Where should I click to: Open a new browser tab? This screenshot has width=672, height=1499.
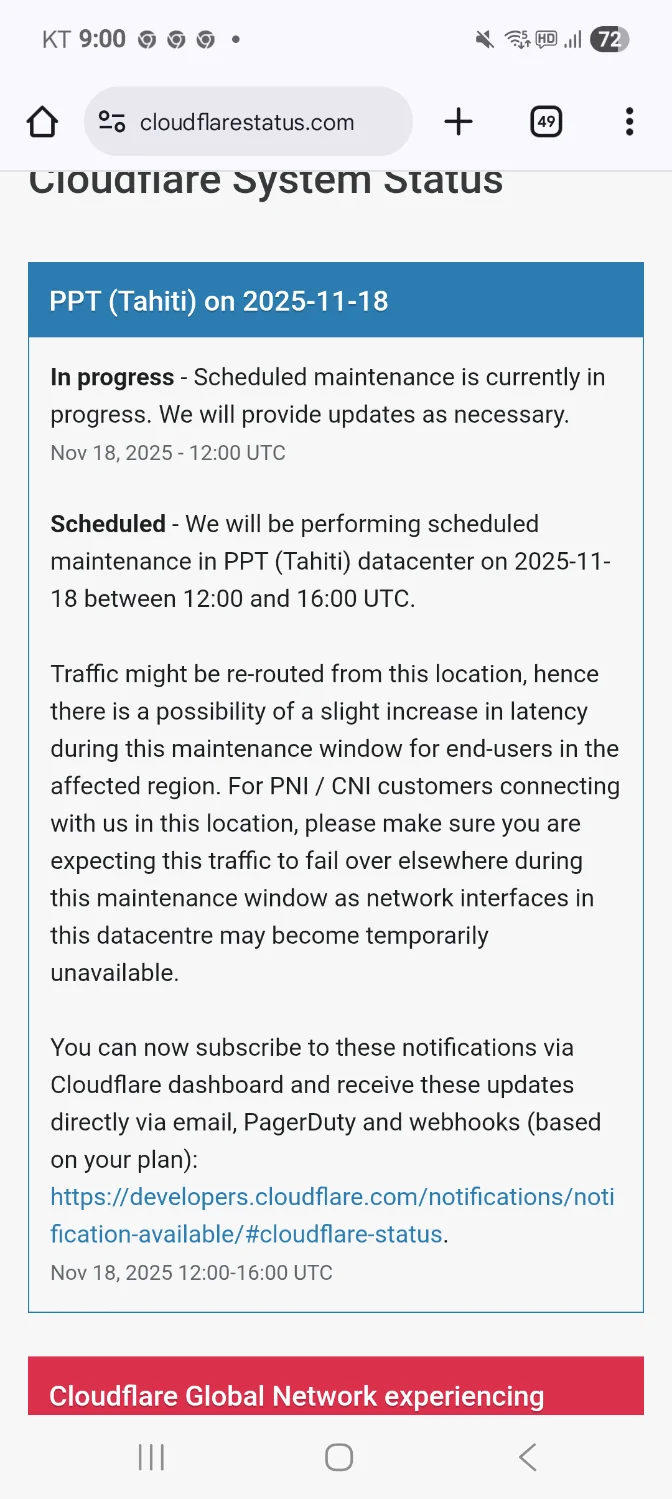click(458, 122)
